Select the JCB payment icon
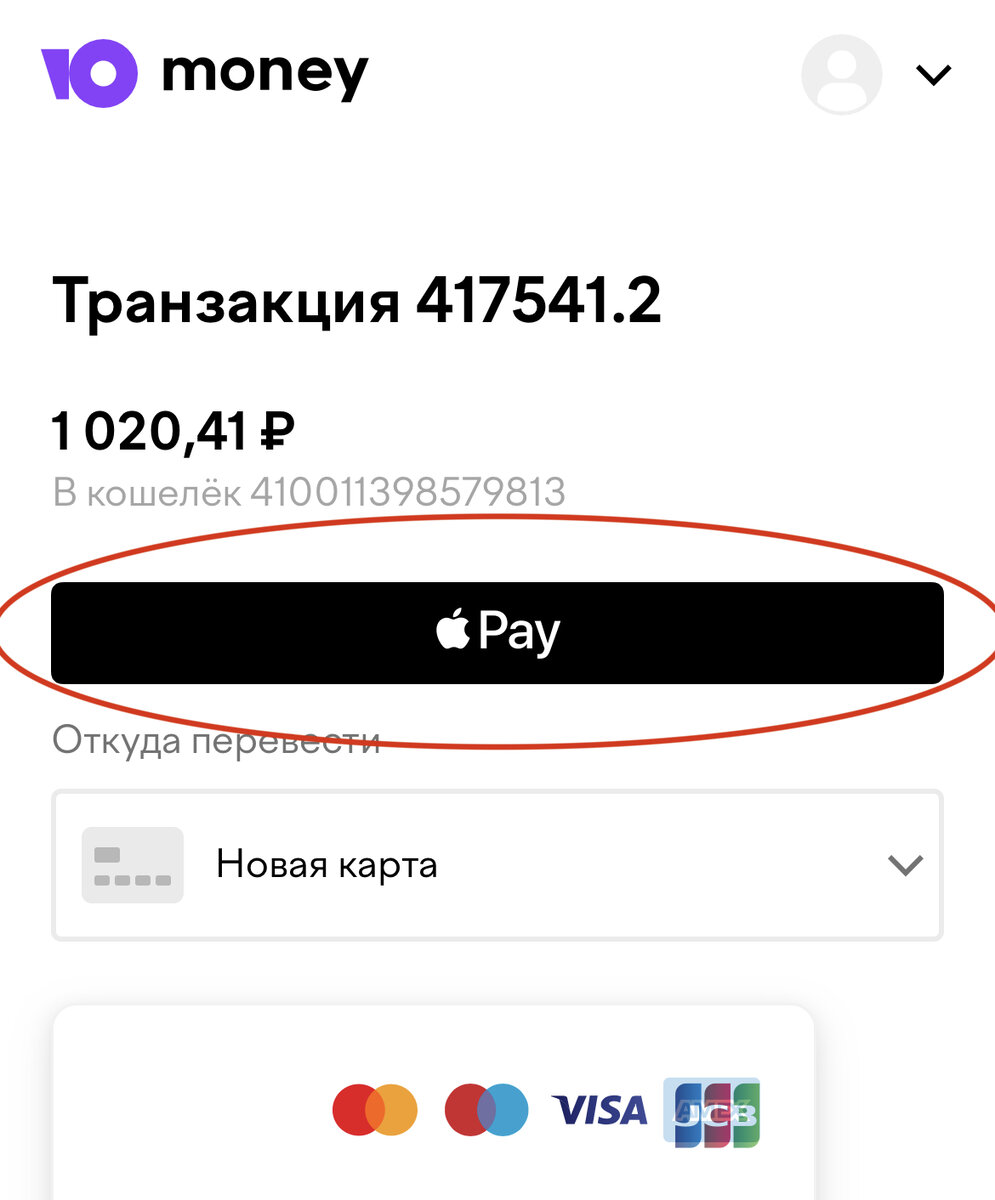 [x=710, y=1110]
